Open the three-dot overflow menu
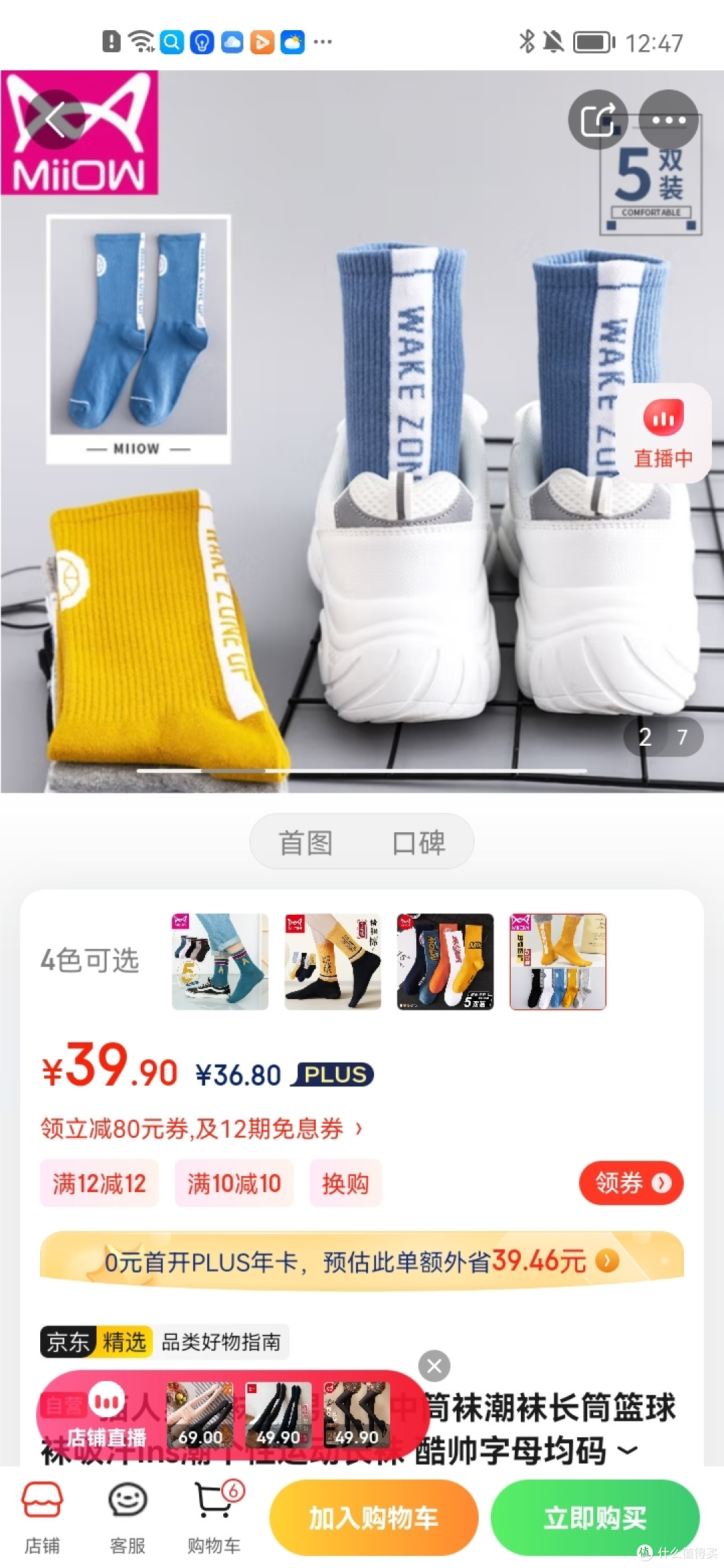Screen dimensions: 724x1568 click(x=669, y=119)
